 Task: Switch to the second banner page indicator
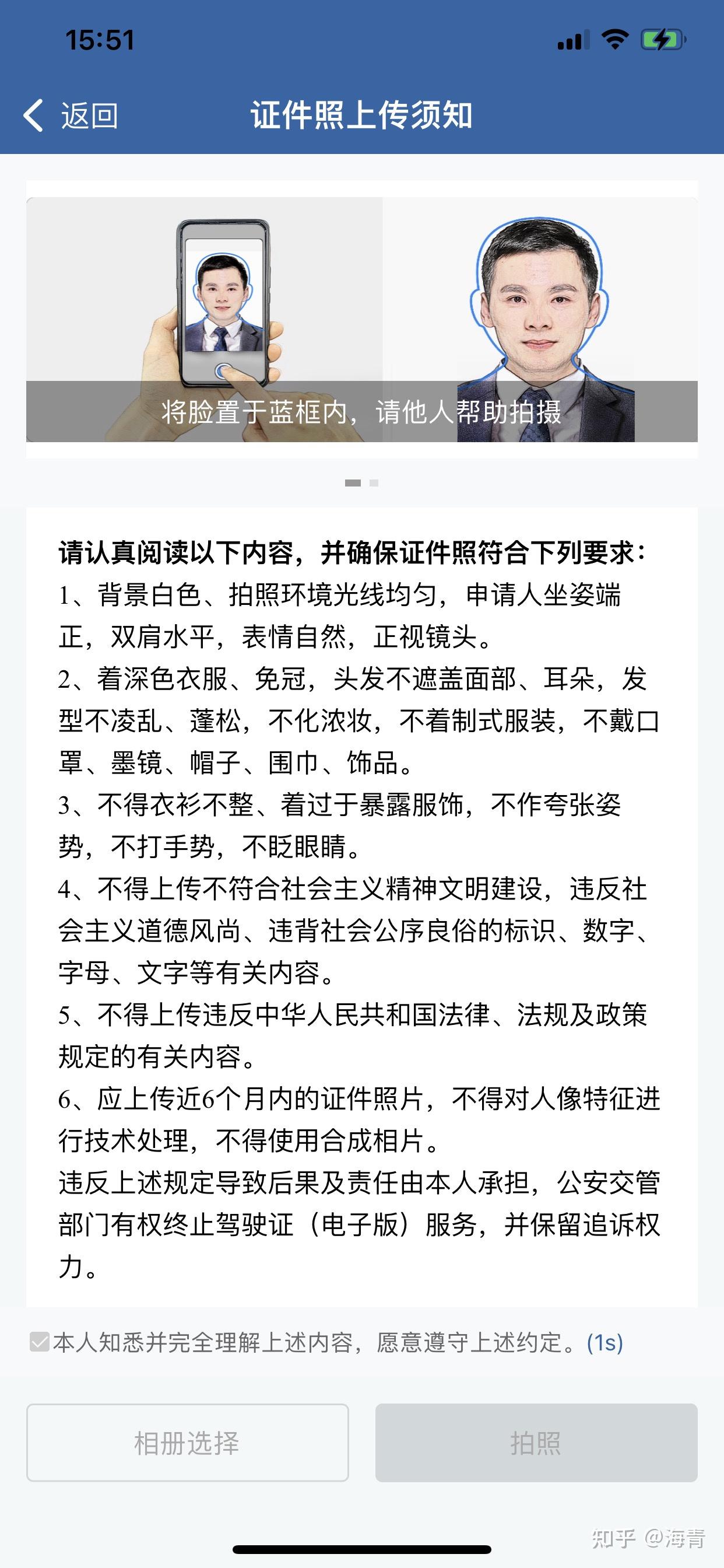click(374, 482)
